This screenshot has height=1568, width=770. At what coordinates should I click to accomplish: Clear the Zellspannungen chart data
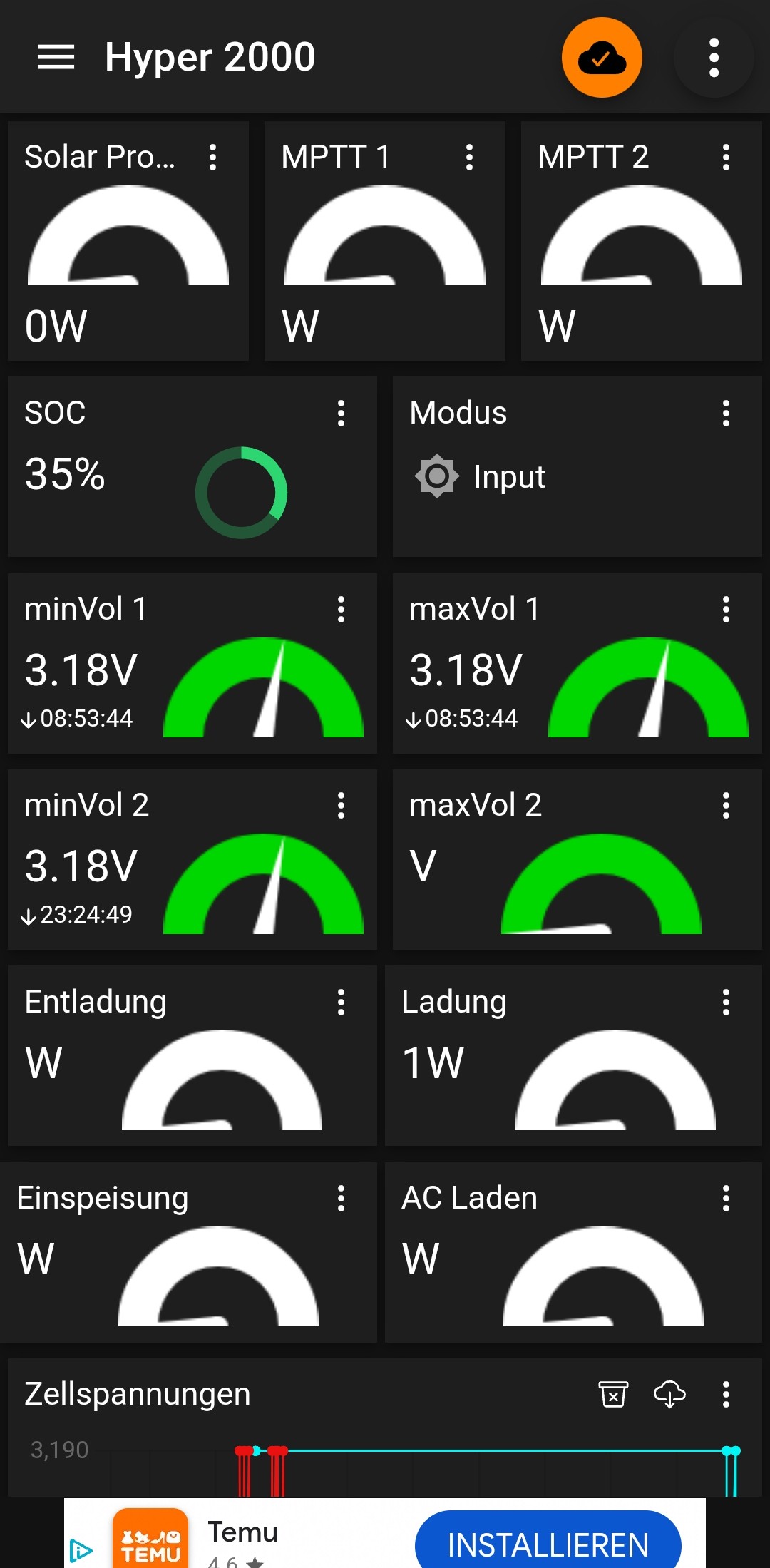(x=613, y=1394)
